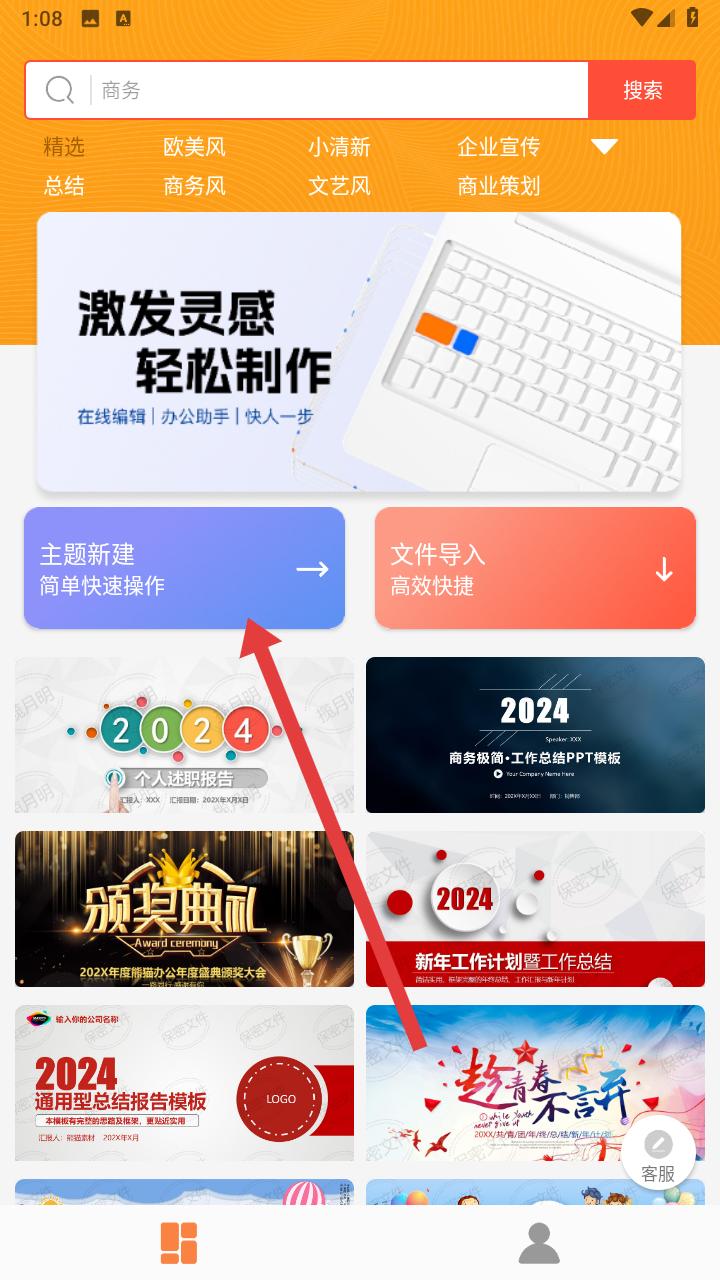720x1280 pixels.
Task: Open the 新年工作计划暨工作总结 template
Action: point(535,909)
